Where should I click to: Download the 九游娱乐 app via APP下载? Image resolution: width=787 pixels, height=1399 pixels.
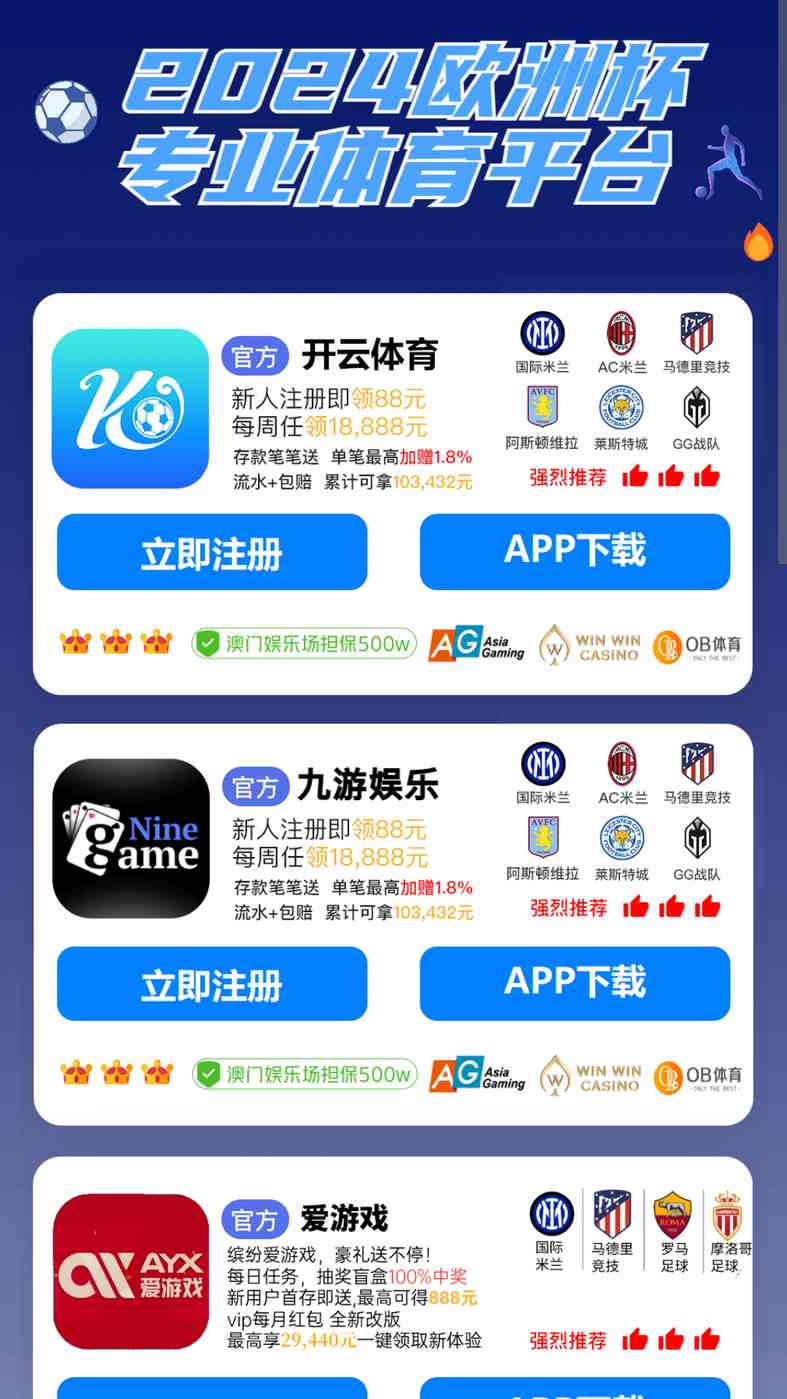point(575,984)
